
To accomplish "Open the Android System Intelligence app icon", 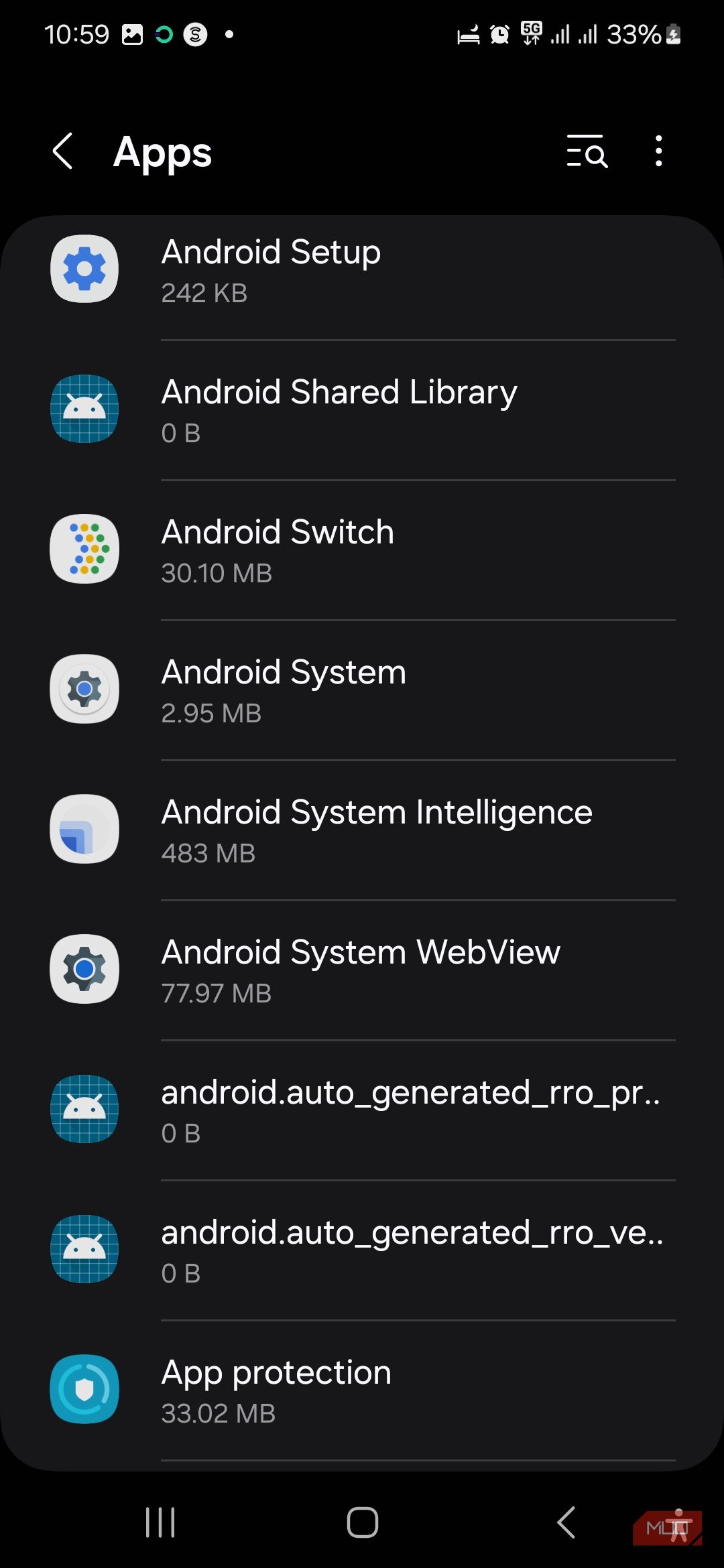I will pyautogui.click(x=84, y=830).
